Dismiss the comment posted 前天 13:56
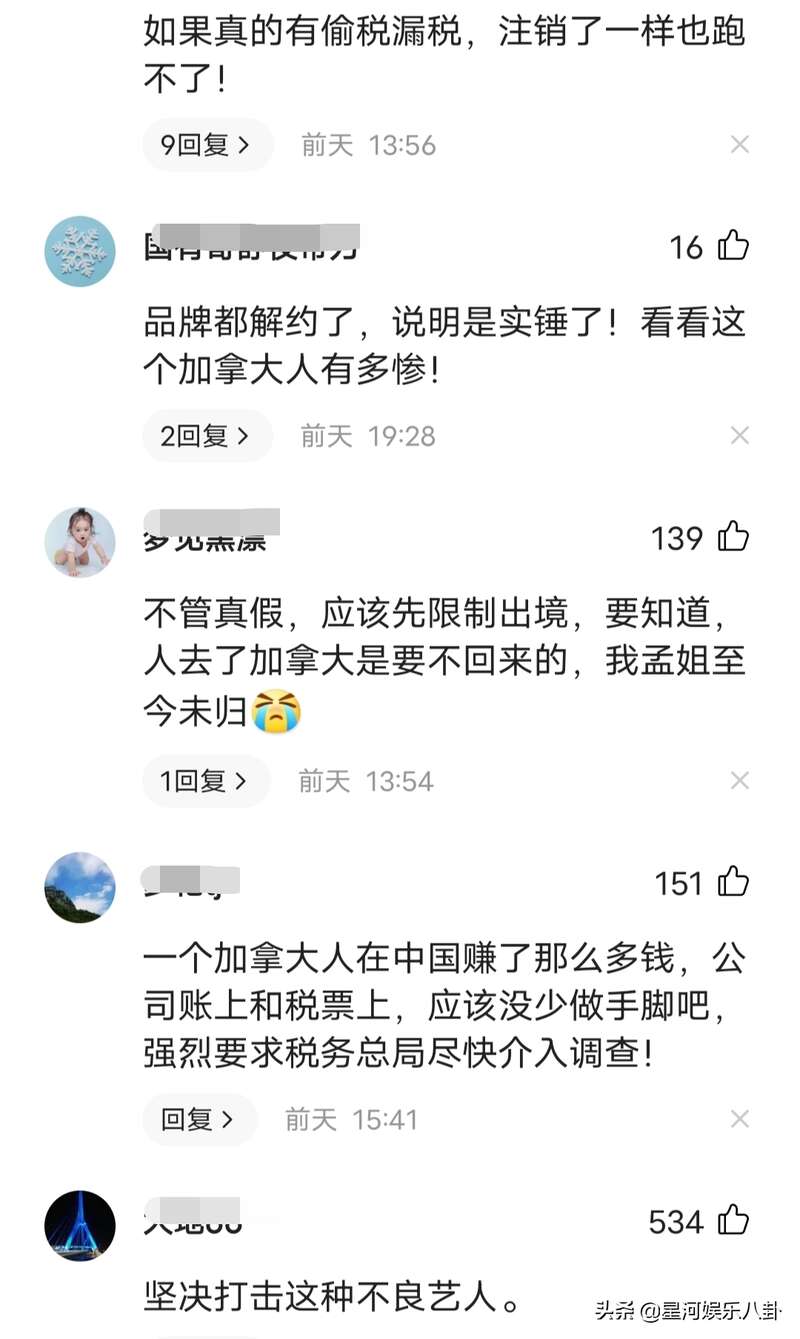 point(739,146)
